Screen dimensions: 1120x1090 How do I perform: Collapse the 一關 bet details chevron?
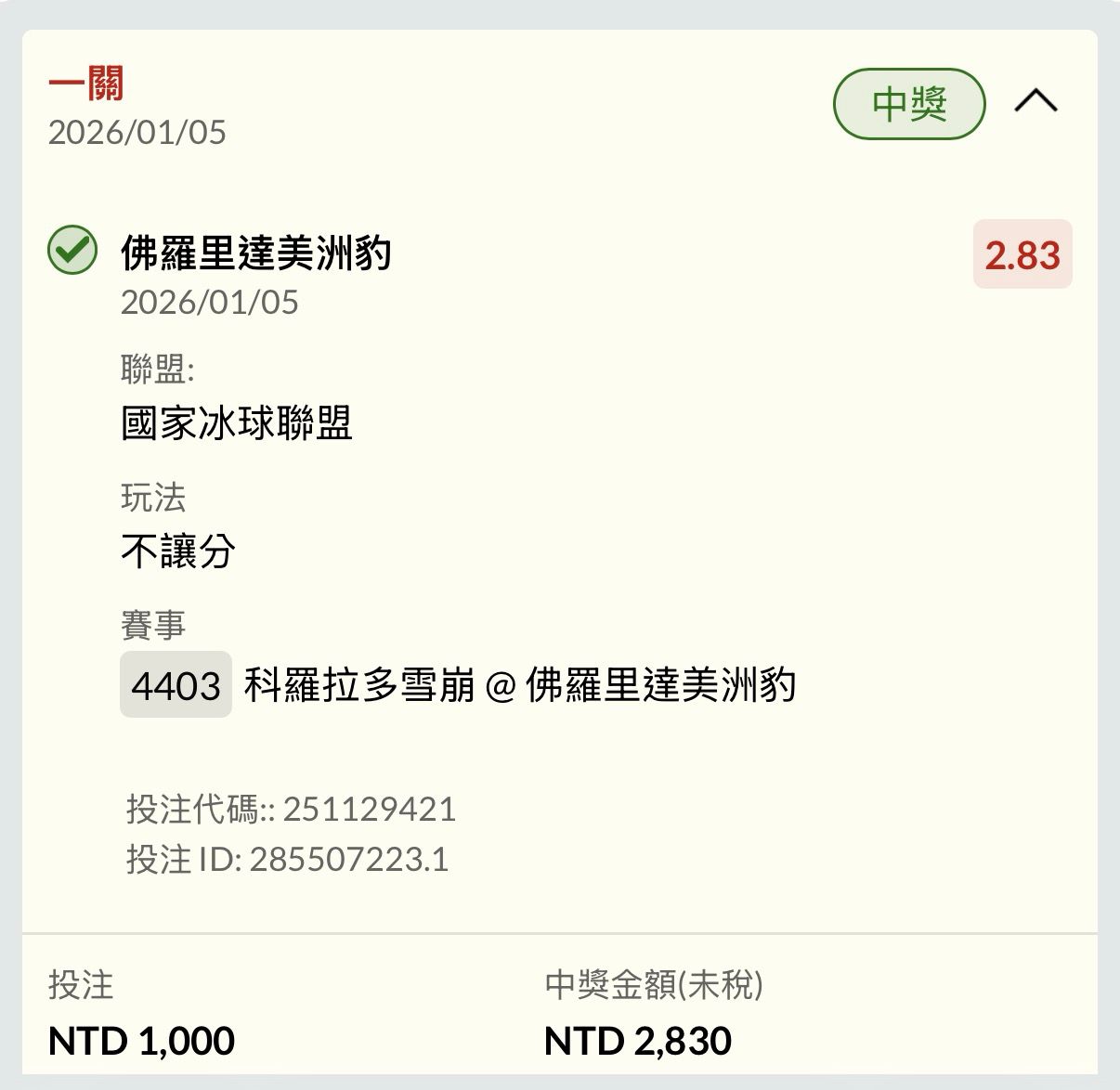click(x=1035, y=101)
